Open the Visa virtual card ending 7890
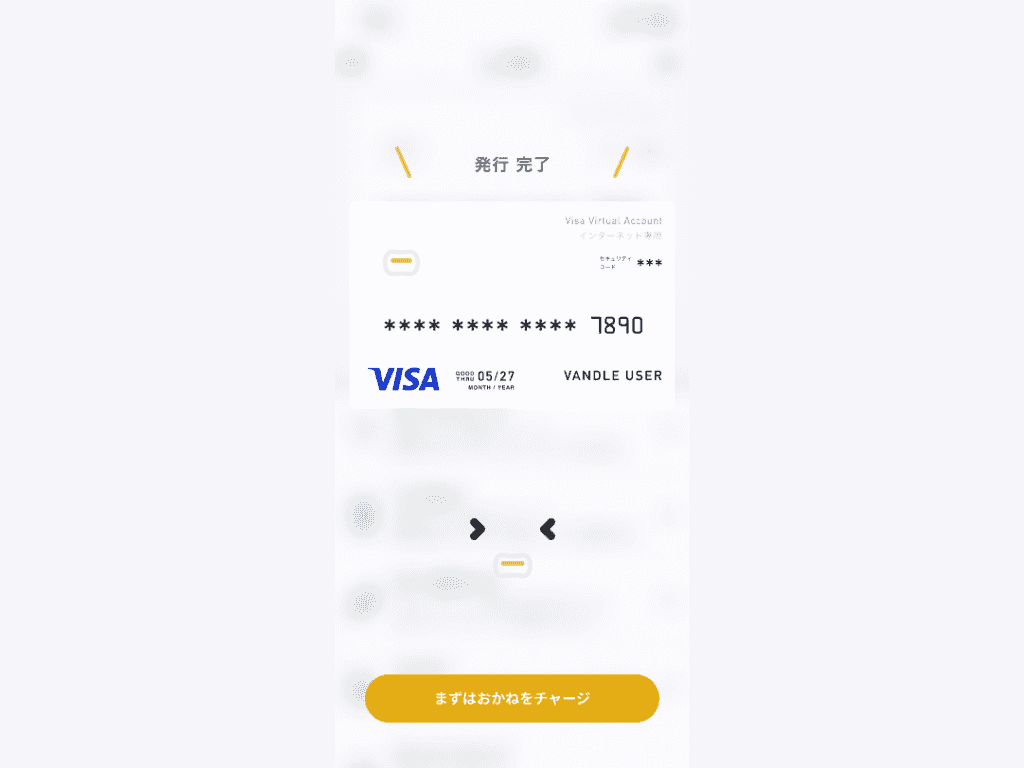 [x=512, y=305]
